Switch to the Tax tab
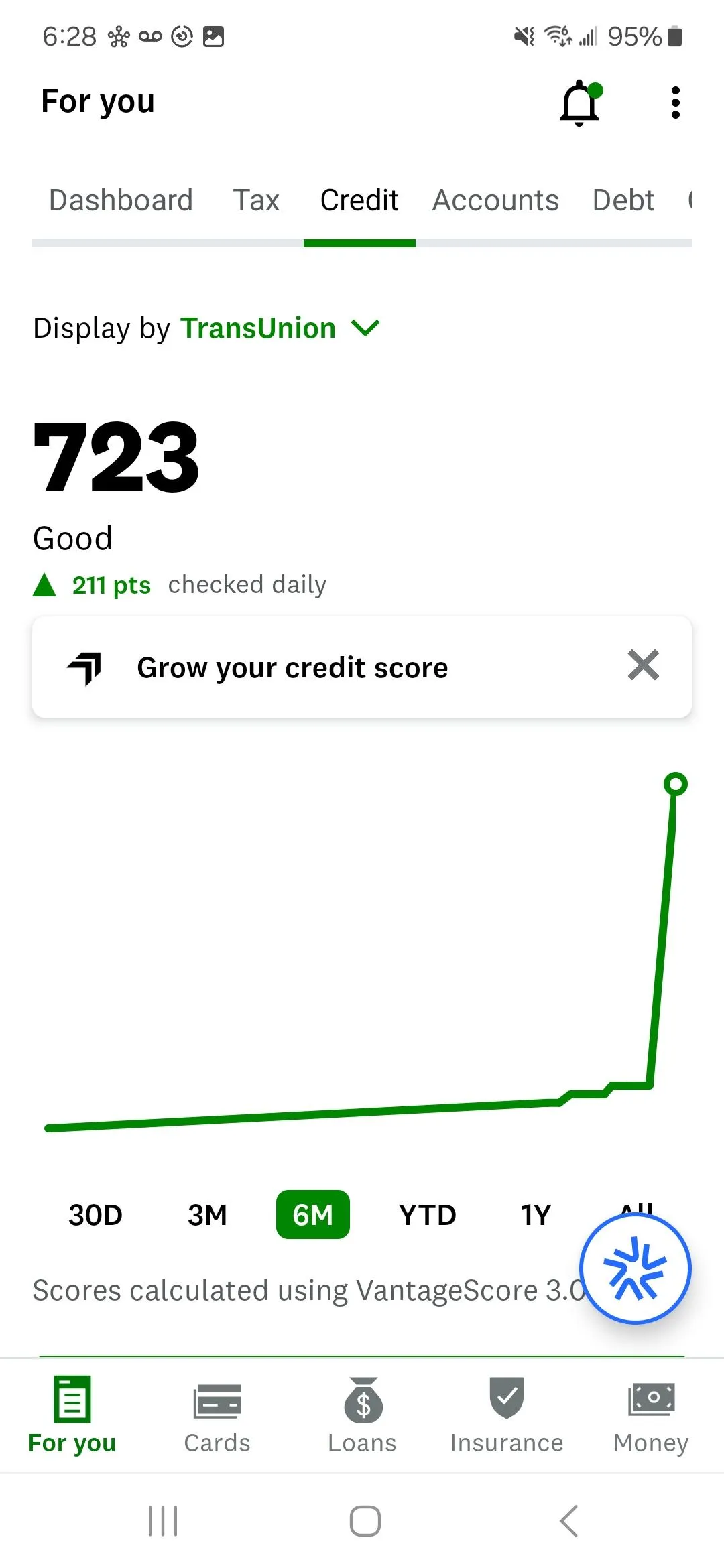Viewport: 724px width, 1568px height. pos(256,200)
